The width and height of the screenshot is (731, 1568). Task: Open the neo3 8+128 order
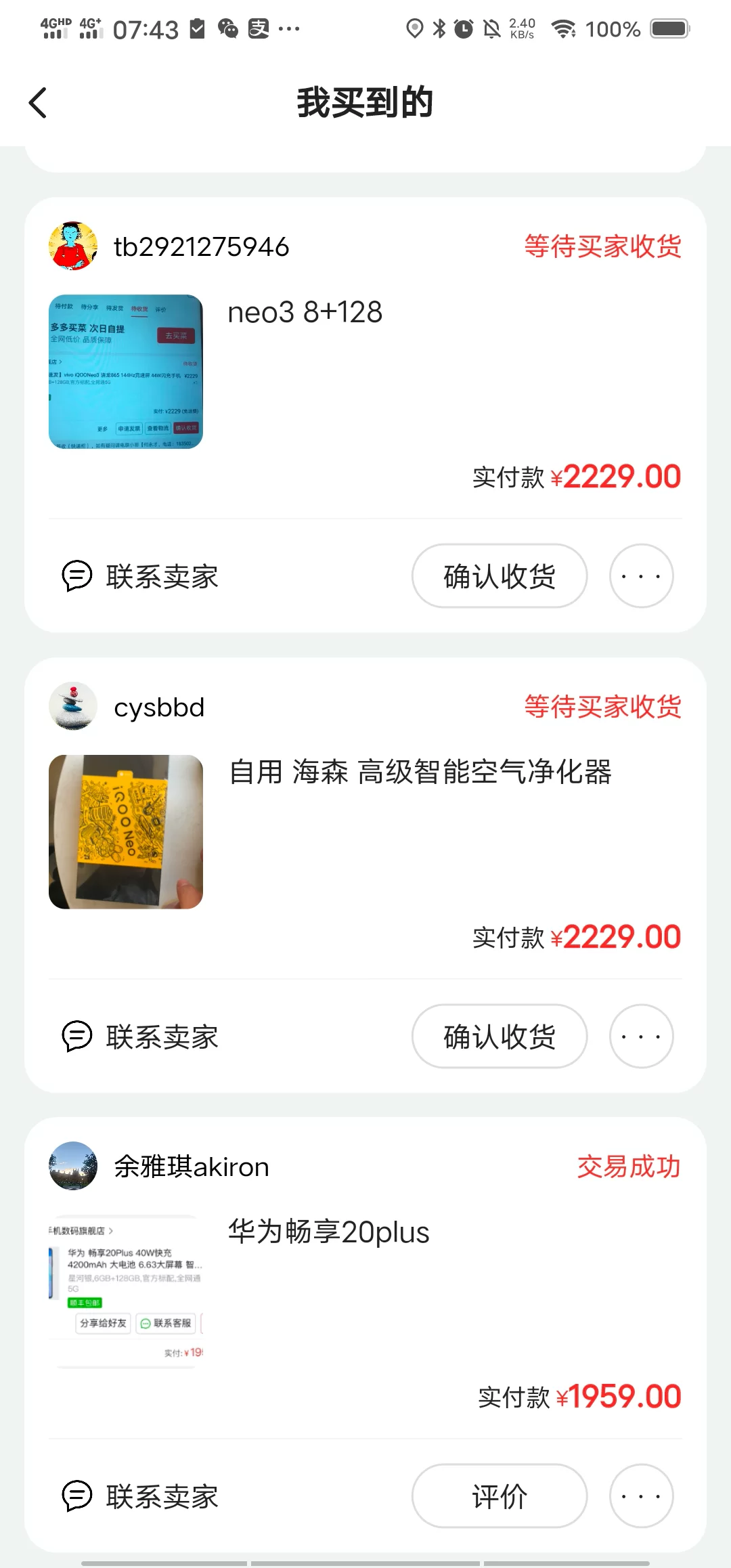(305, 313)
